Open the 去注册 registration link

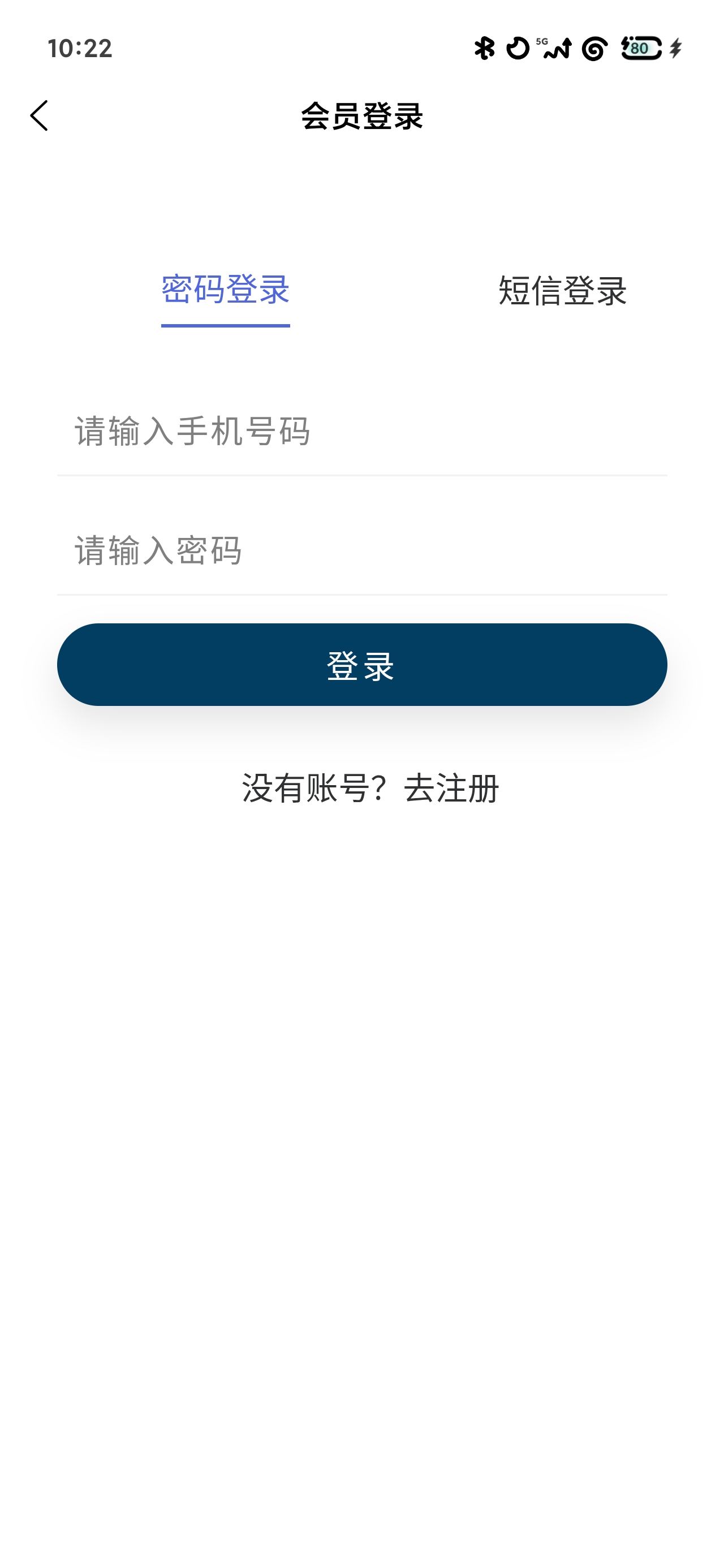[x=451, y=789]
